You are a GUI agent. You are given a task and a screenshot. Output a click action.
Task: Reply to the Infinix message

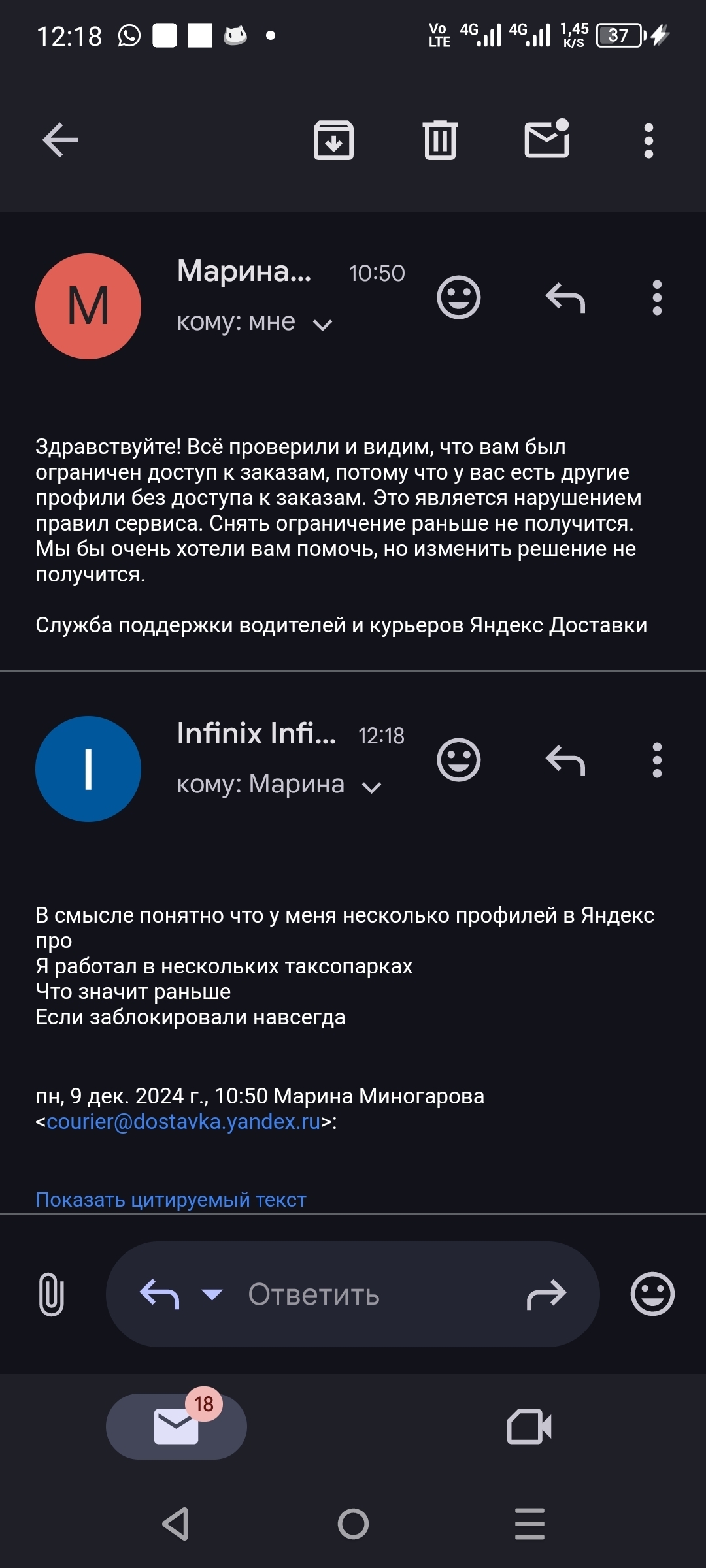(x=565, y=760)
